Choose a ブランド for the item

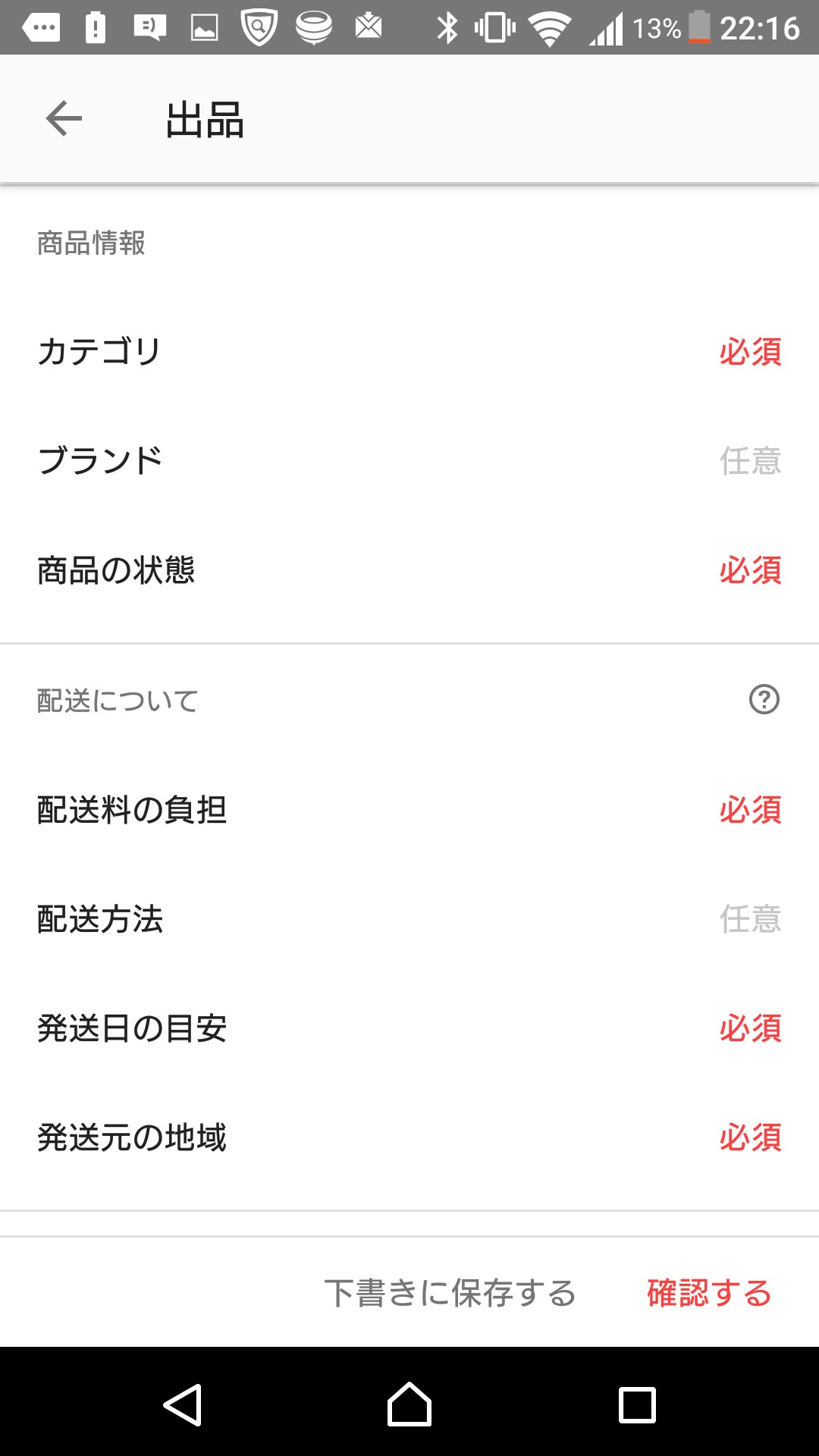409,461
